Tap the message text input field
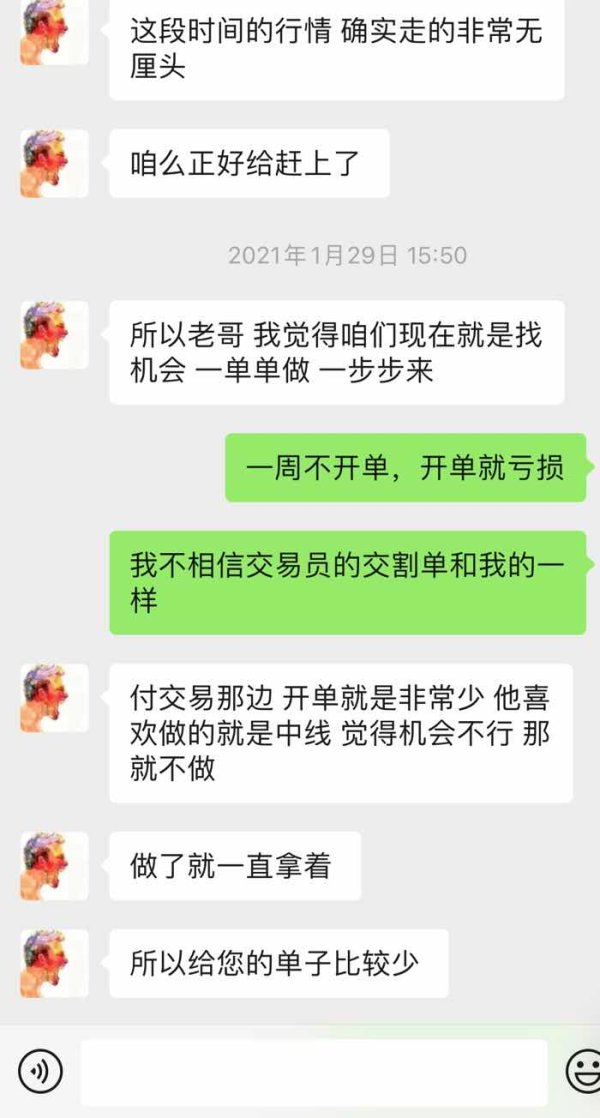Image resolution: width=600 pixels, height=1118 pixels. (x=314, y=1072)
